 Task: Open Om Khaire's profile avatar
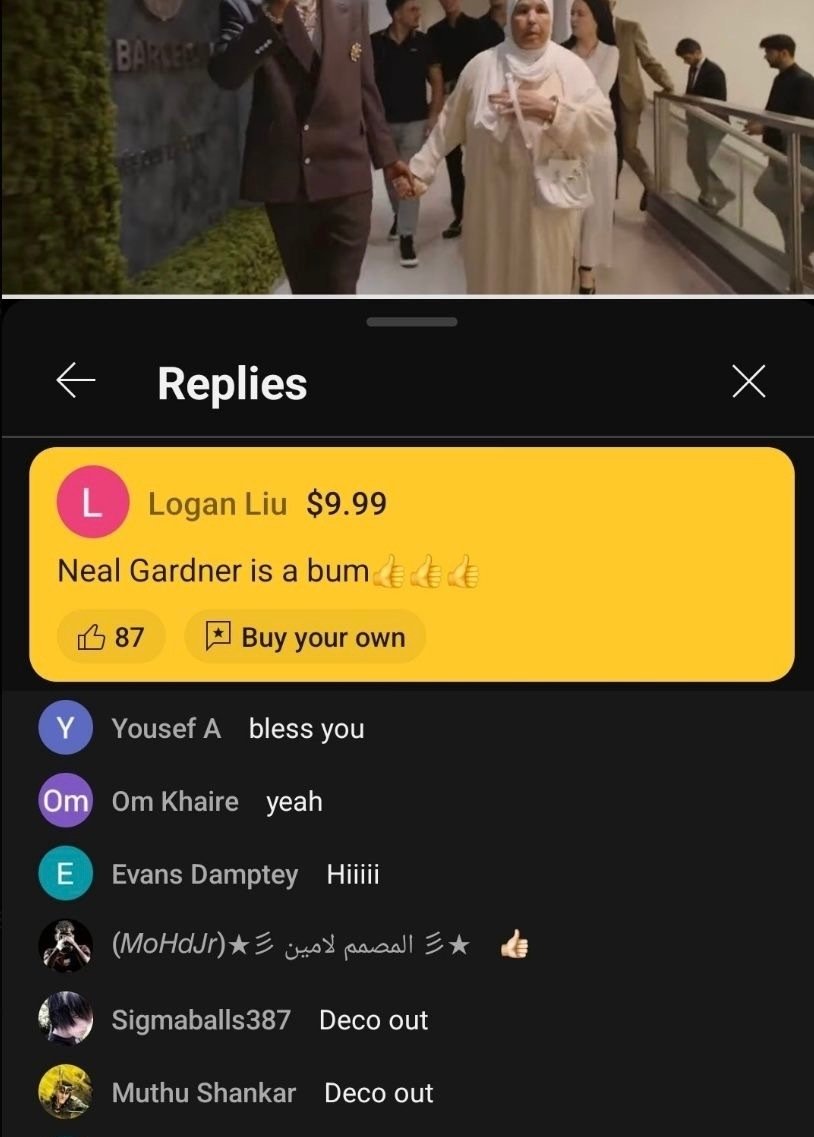click(65, 801)
